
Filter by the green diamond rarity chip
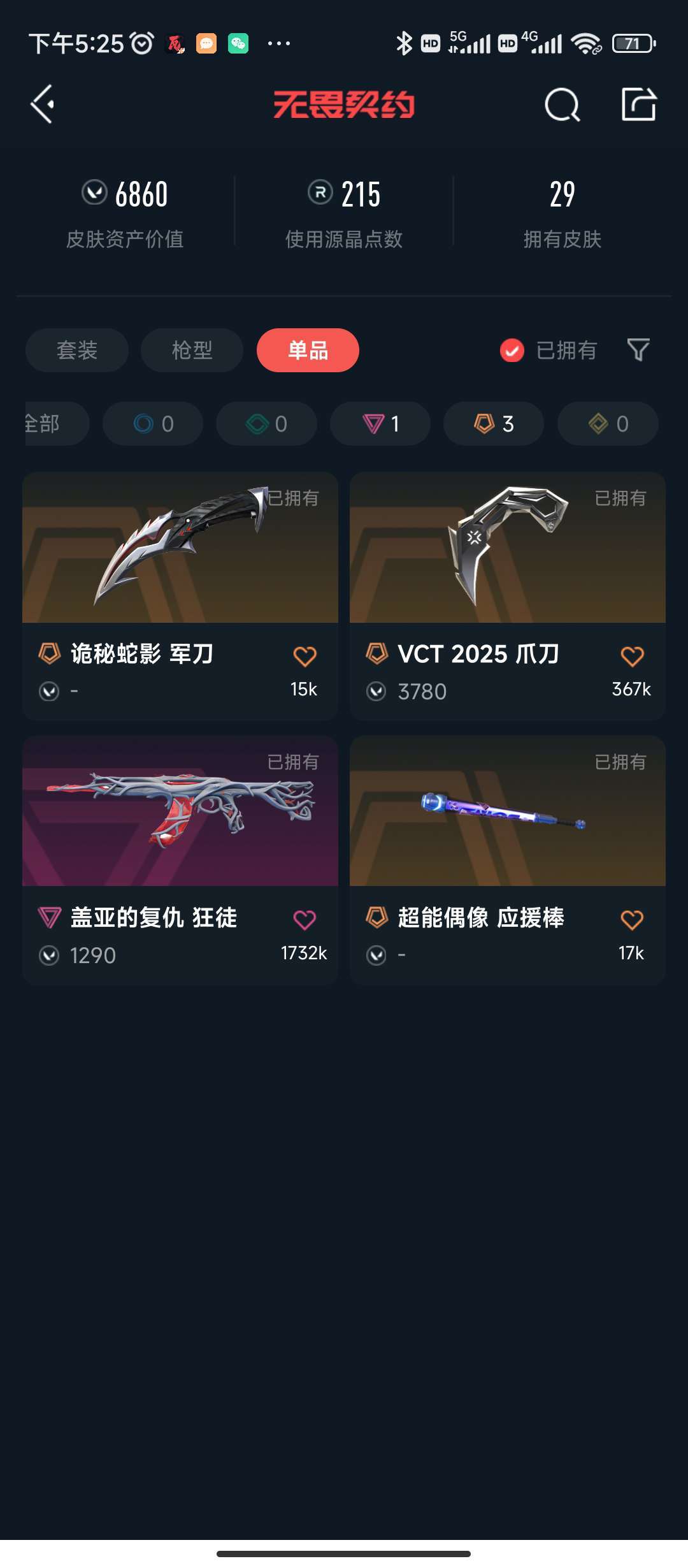[x=266, y=423]
